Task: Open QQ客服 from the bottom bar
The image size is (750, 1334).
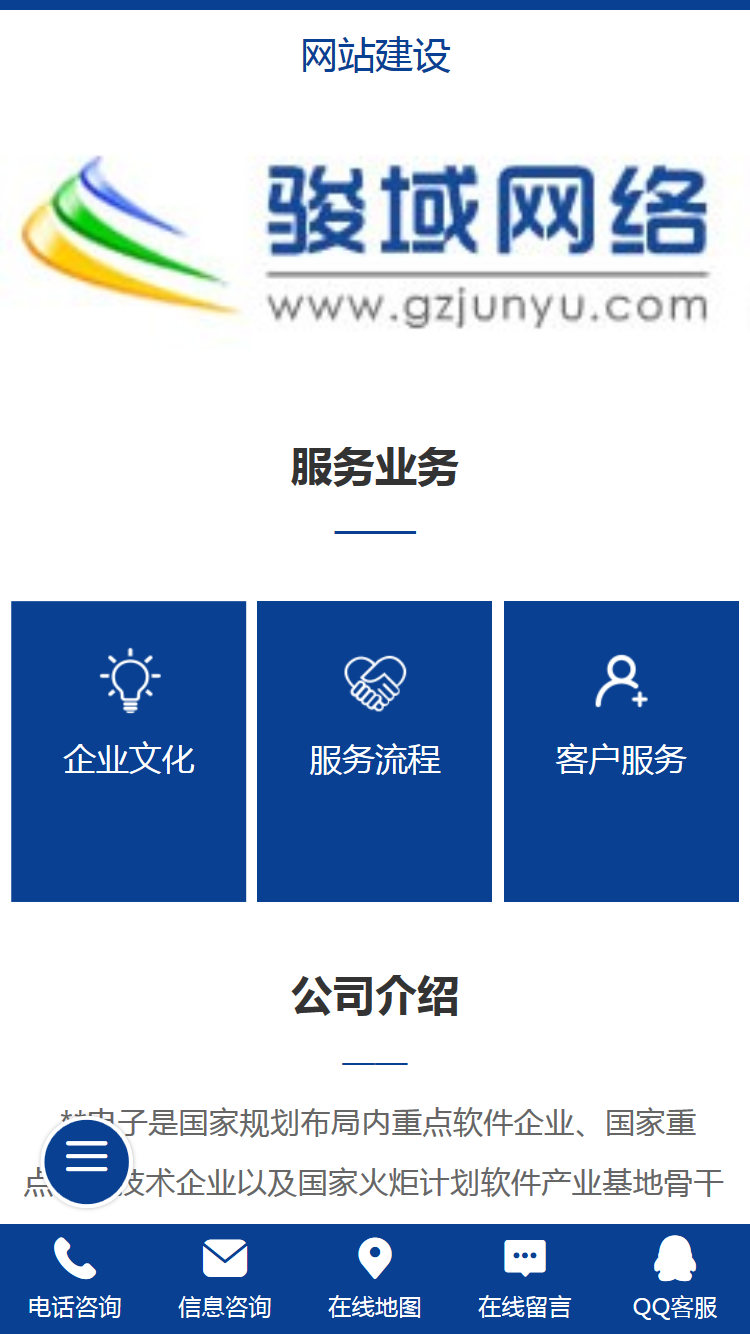Action: click(675, 1278)
